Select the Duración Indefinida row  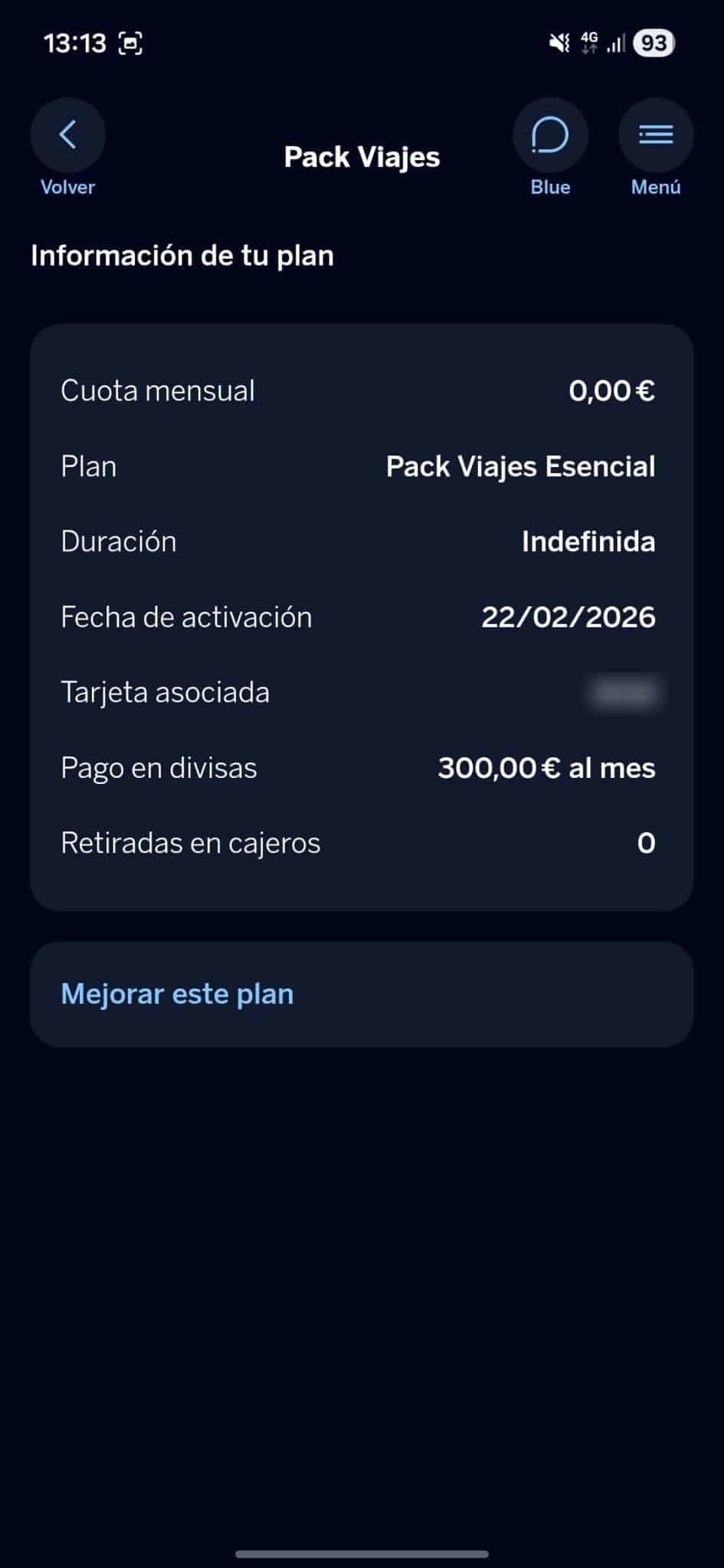coord(360,541)
